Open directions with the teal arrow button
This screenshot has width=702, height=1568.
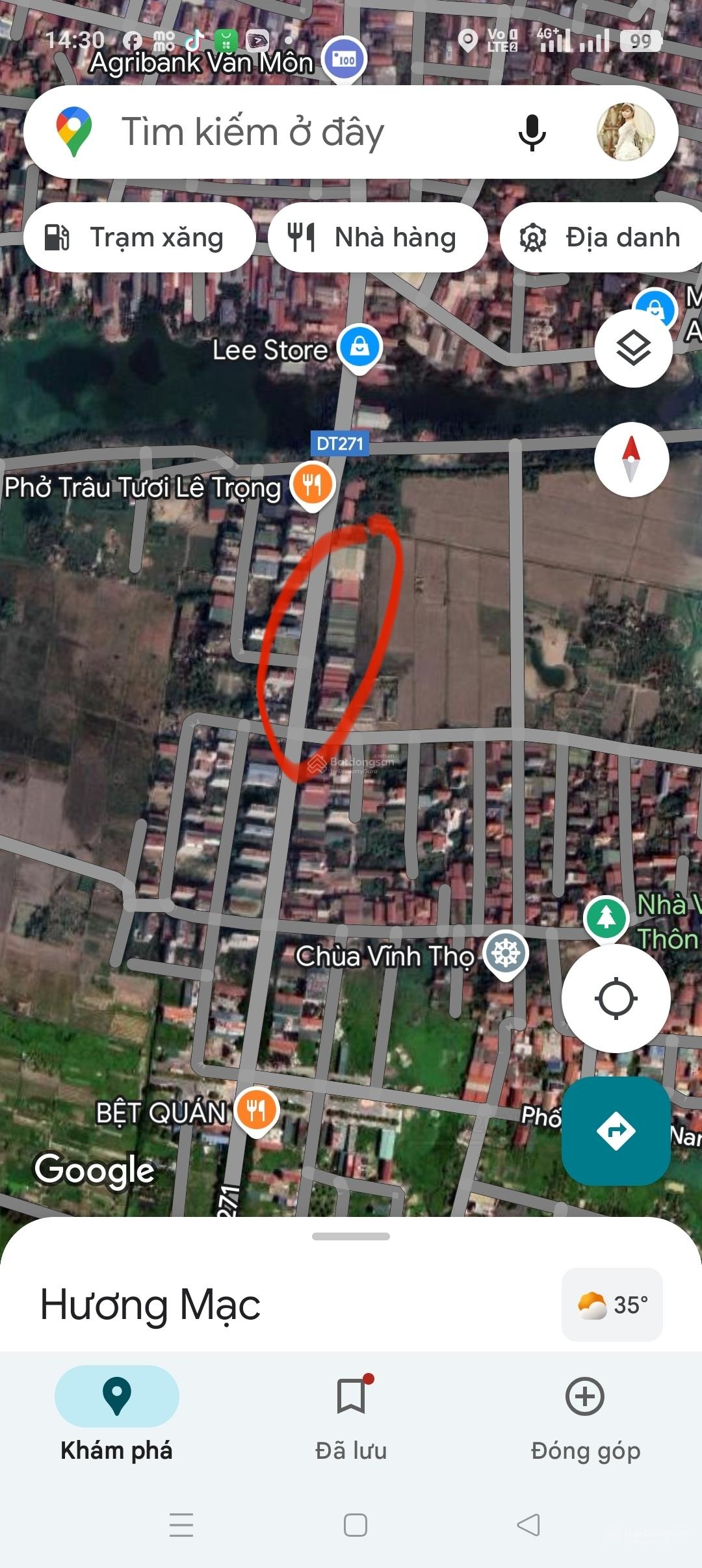pyautogui.click(x=616, y=1130)
